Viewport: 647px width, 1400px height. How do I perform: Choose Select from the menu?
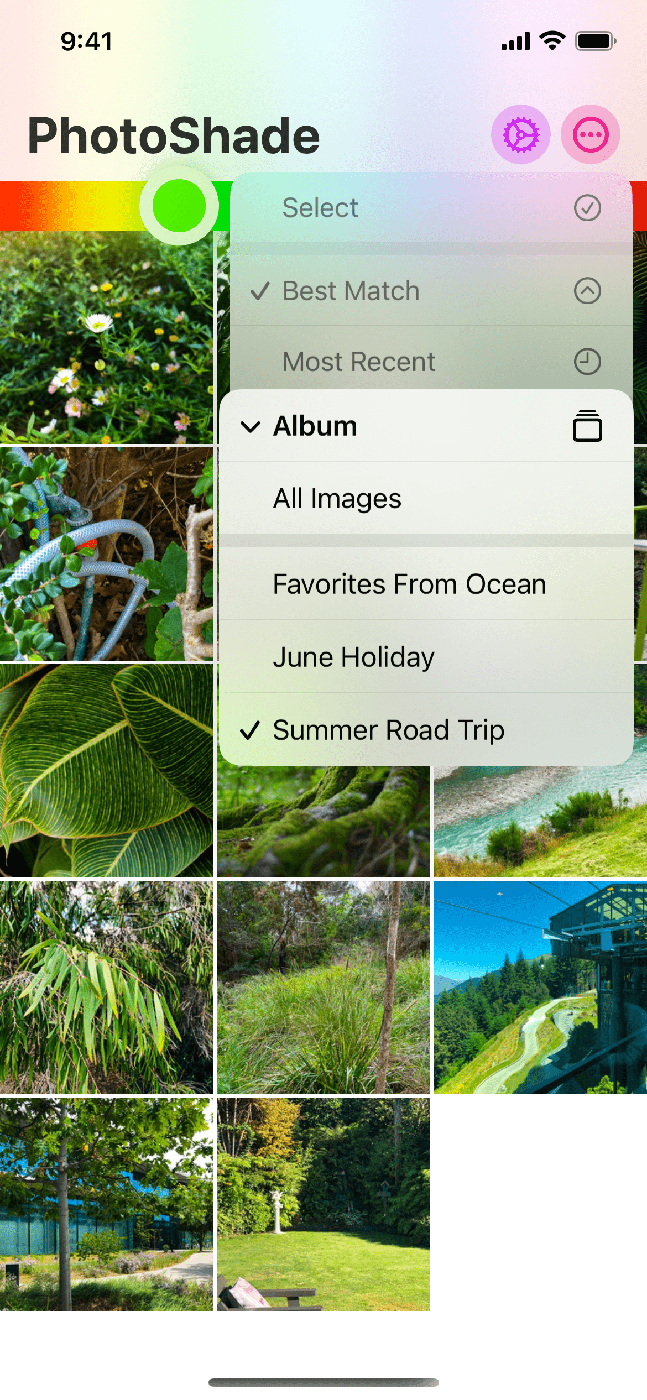pos(431,208)
